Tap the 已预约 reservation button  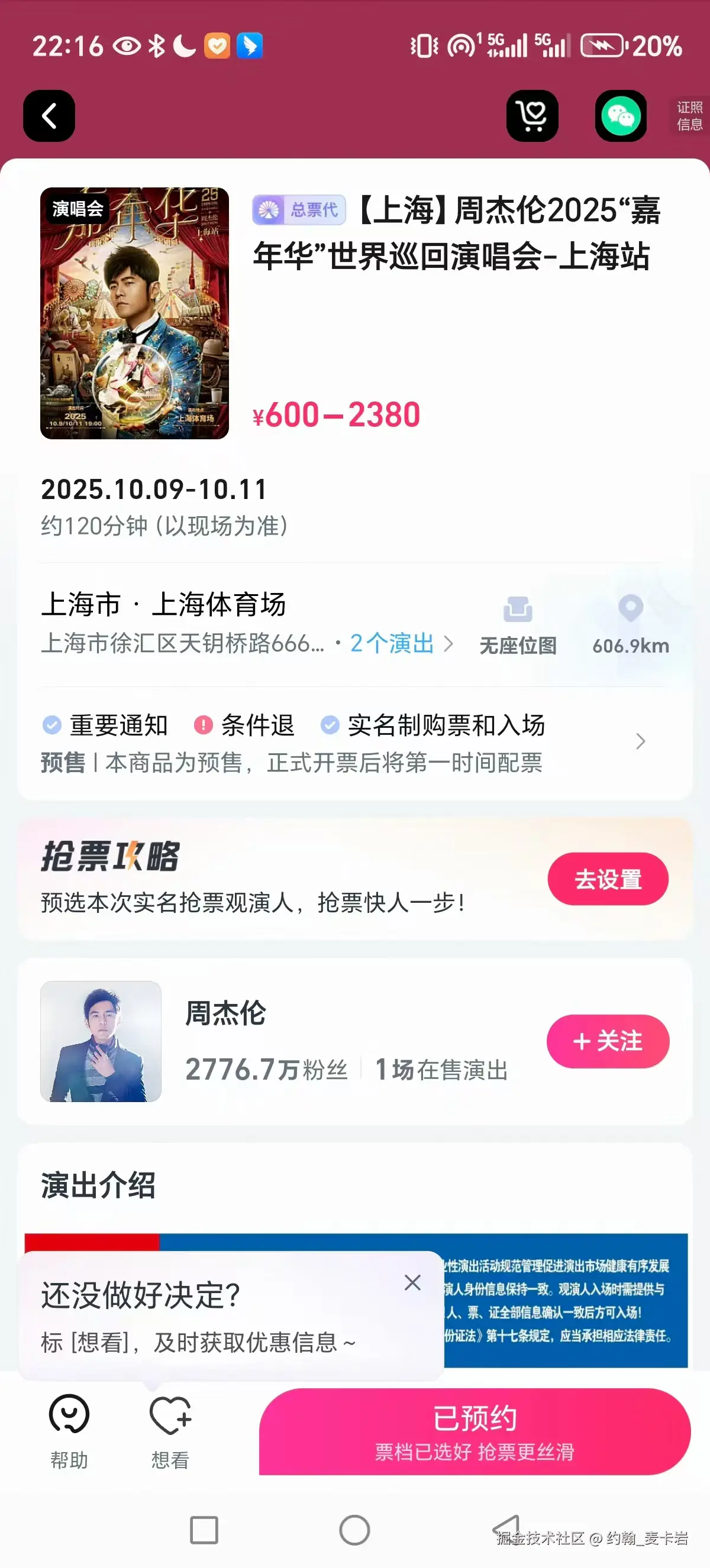tap(475, 1431)
